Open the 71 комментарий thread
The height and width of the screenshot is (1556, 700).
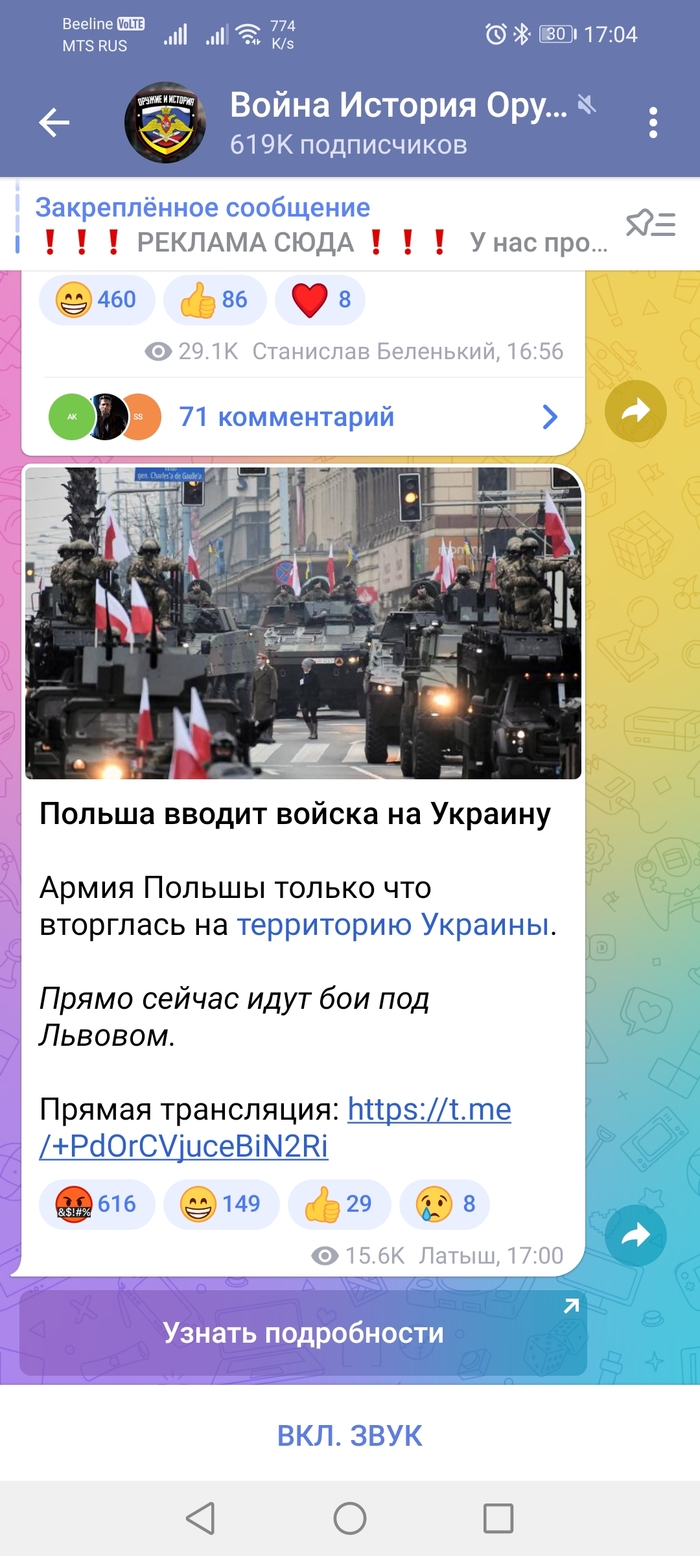[300, 417]
